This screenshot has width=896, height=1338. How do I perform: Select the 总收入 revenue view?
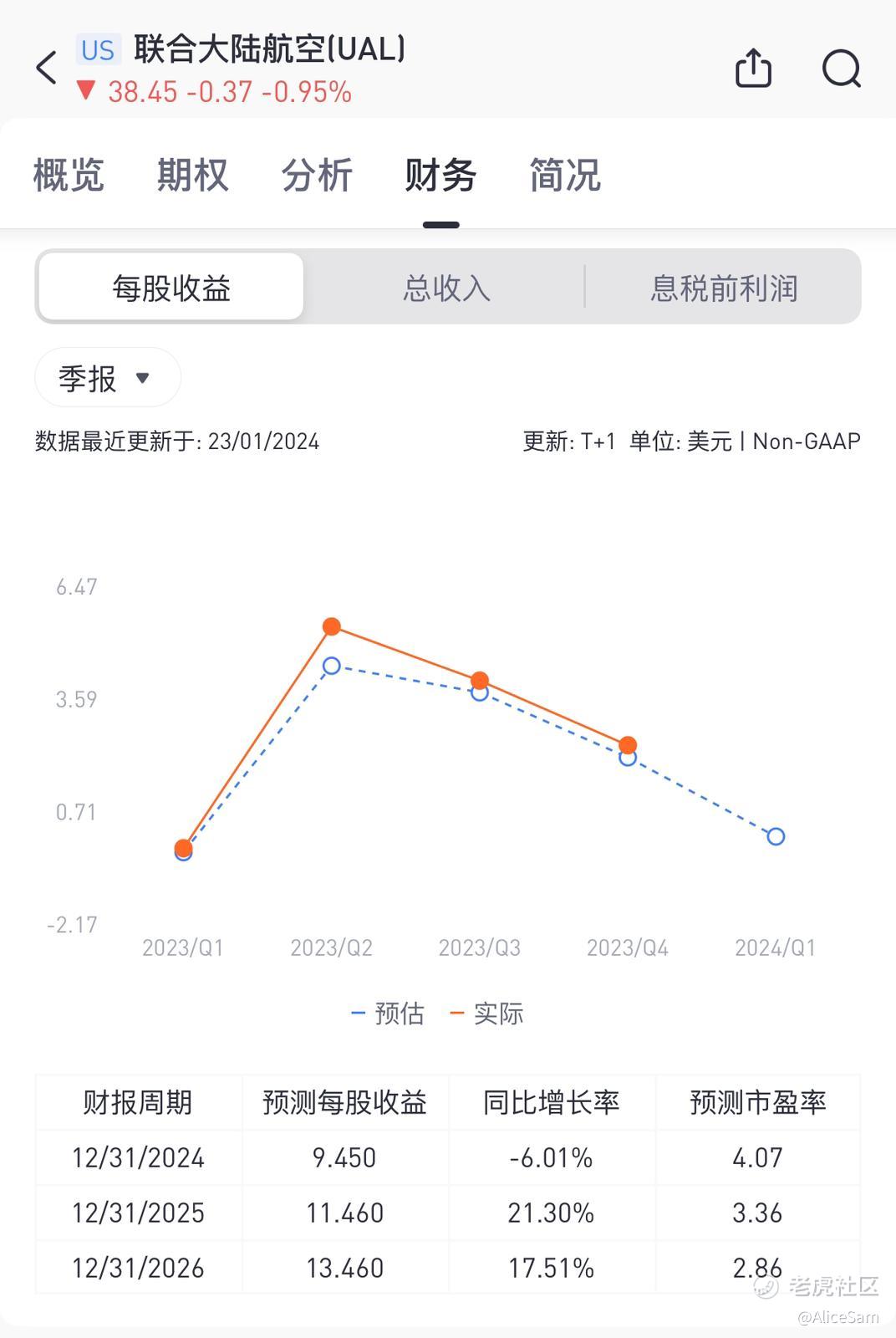tap(445, 287)
